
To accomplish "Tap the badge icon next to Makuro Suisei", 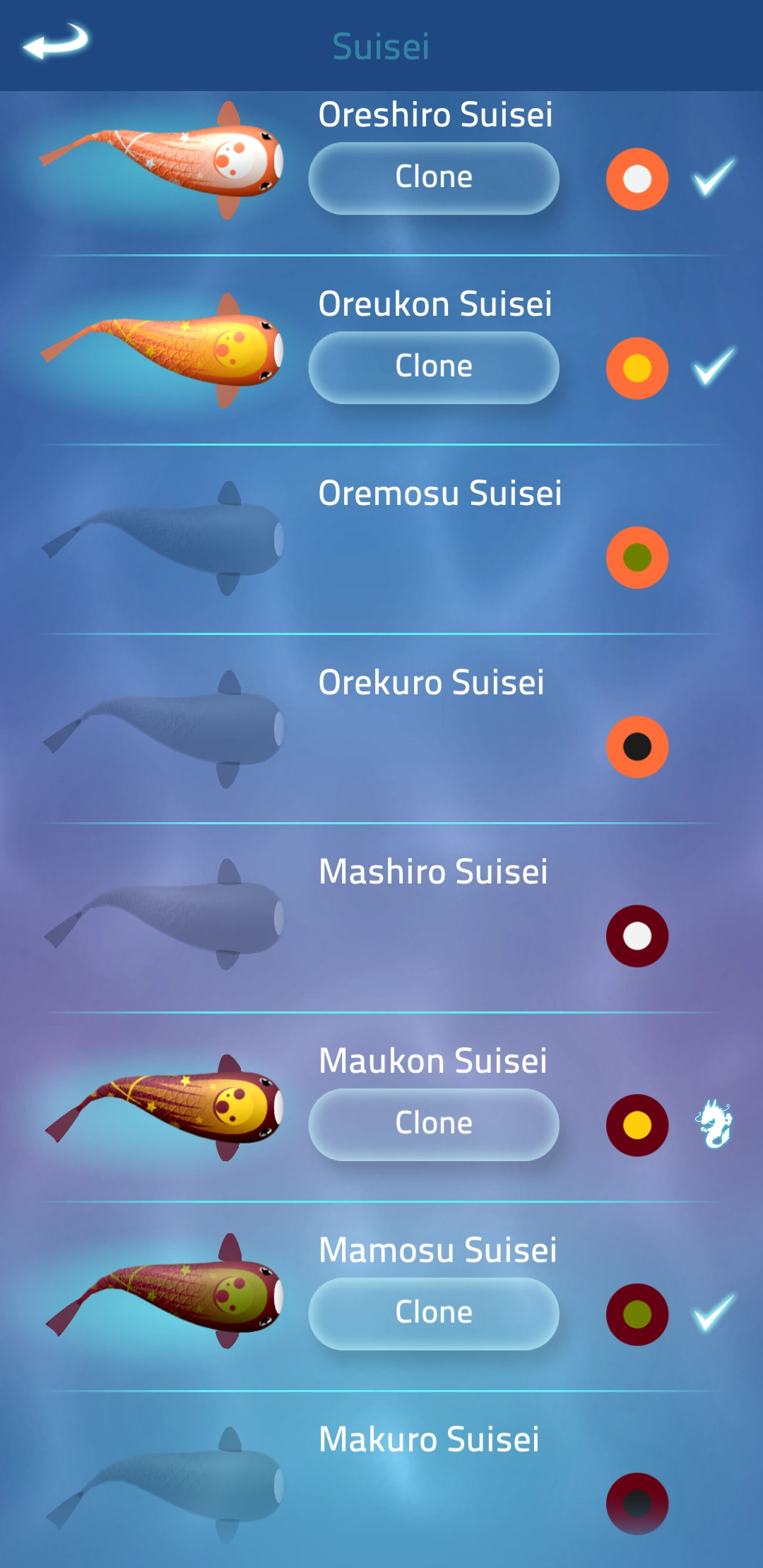I will [x=637, y=1503].
